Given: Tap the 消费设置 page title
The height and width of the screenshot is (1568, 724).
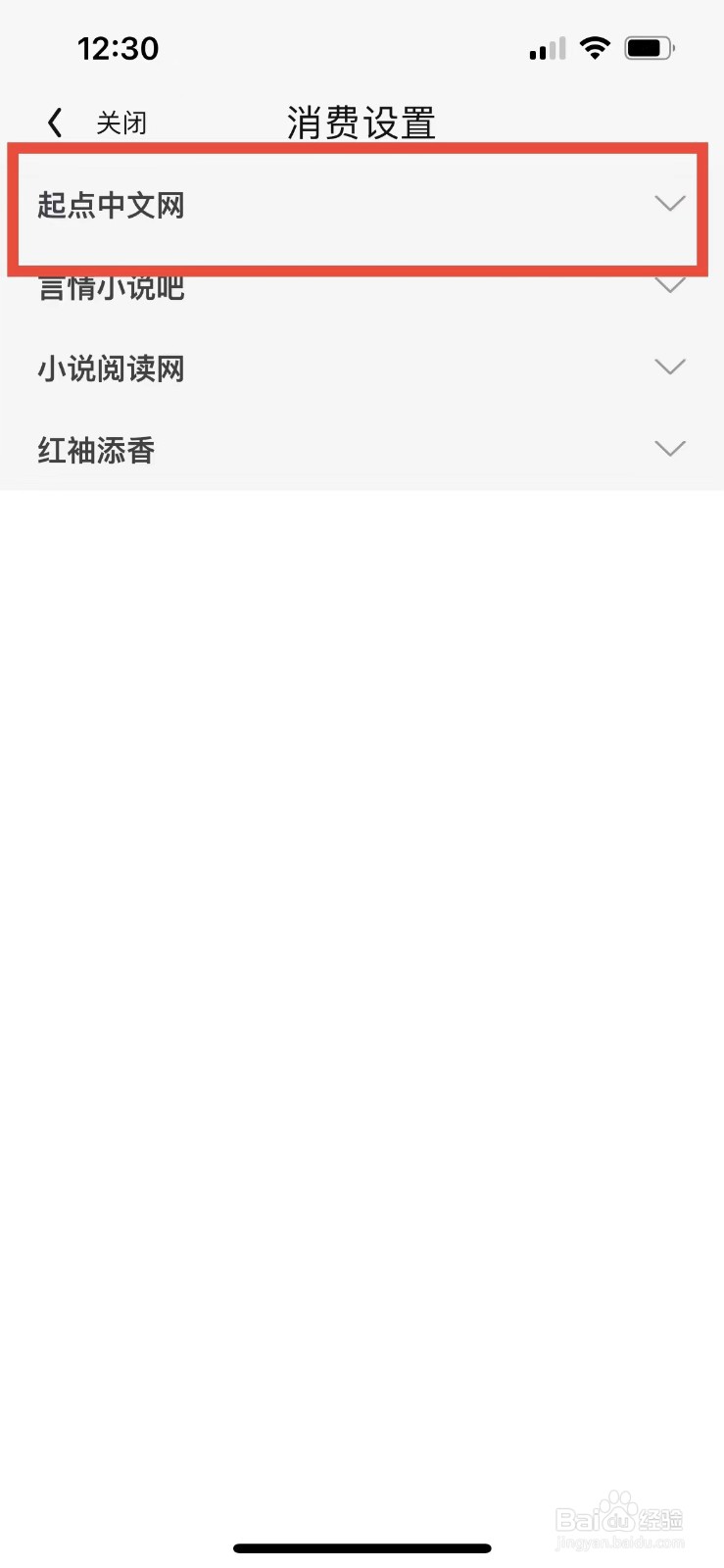Looking at the screenshot, I should coord(360,121).
